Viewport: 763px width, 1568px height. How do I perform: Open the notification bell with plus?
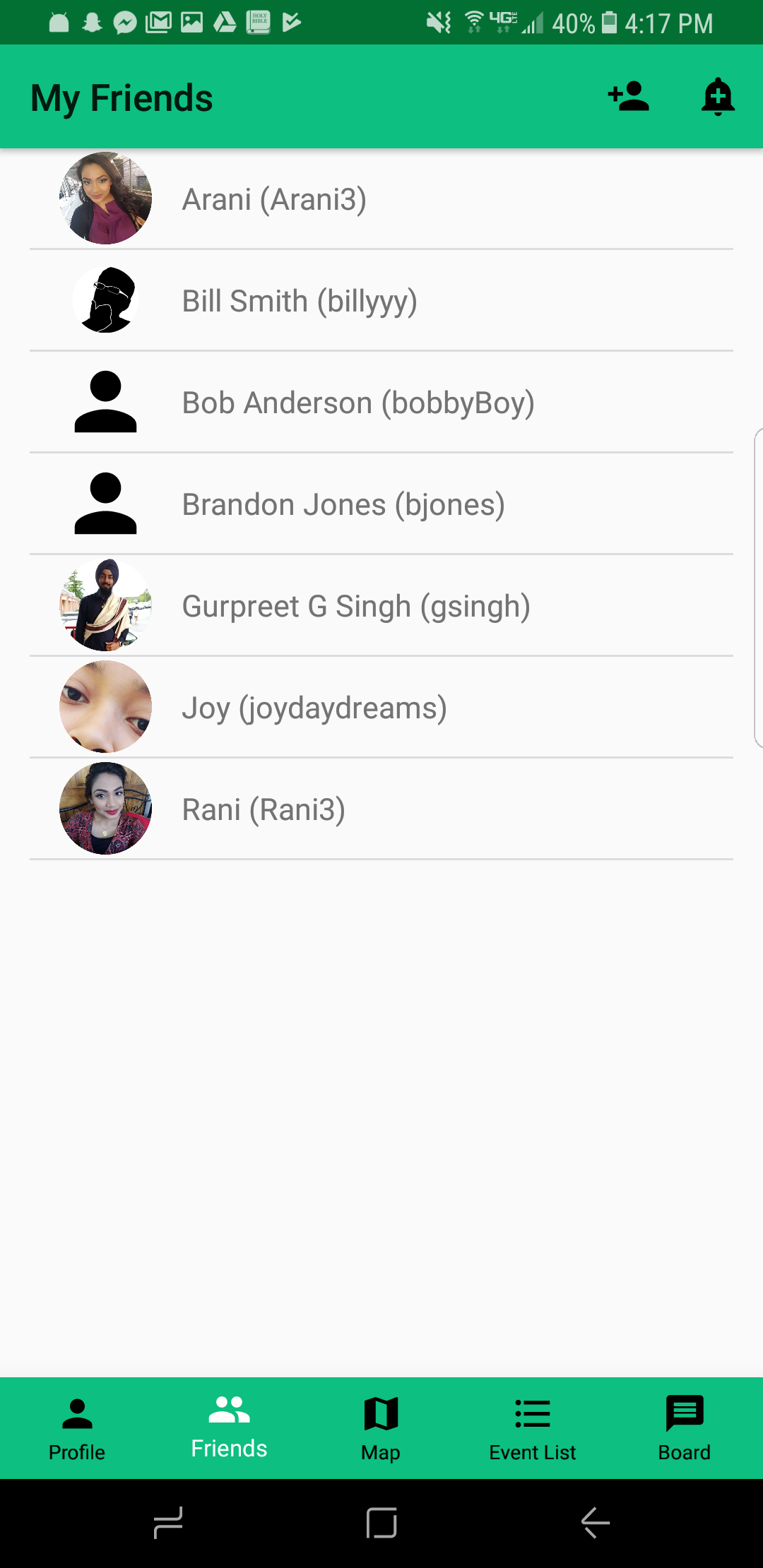coord(718,97)
